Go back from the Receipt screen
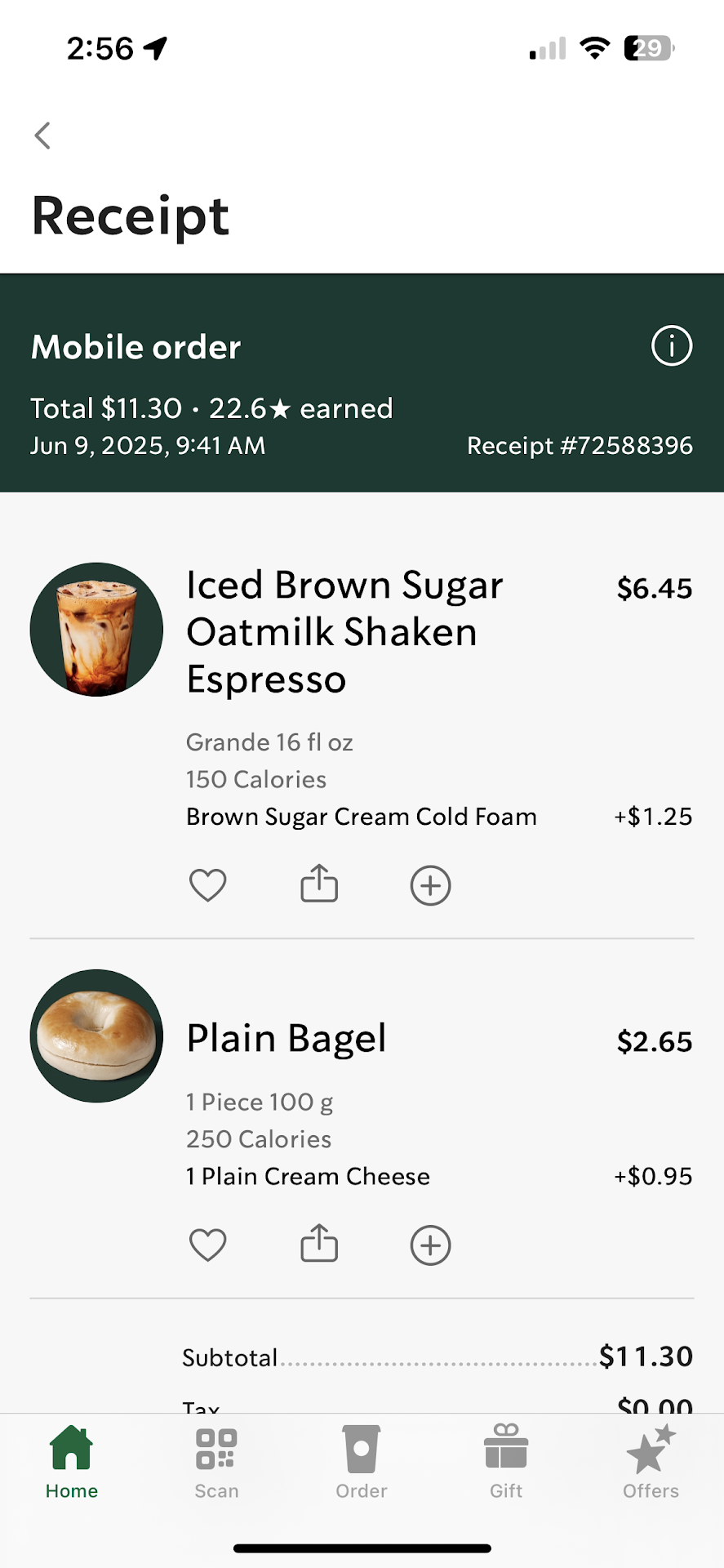The height and width of the screenshot is (1568, 724). (x=43, y=136)
